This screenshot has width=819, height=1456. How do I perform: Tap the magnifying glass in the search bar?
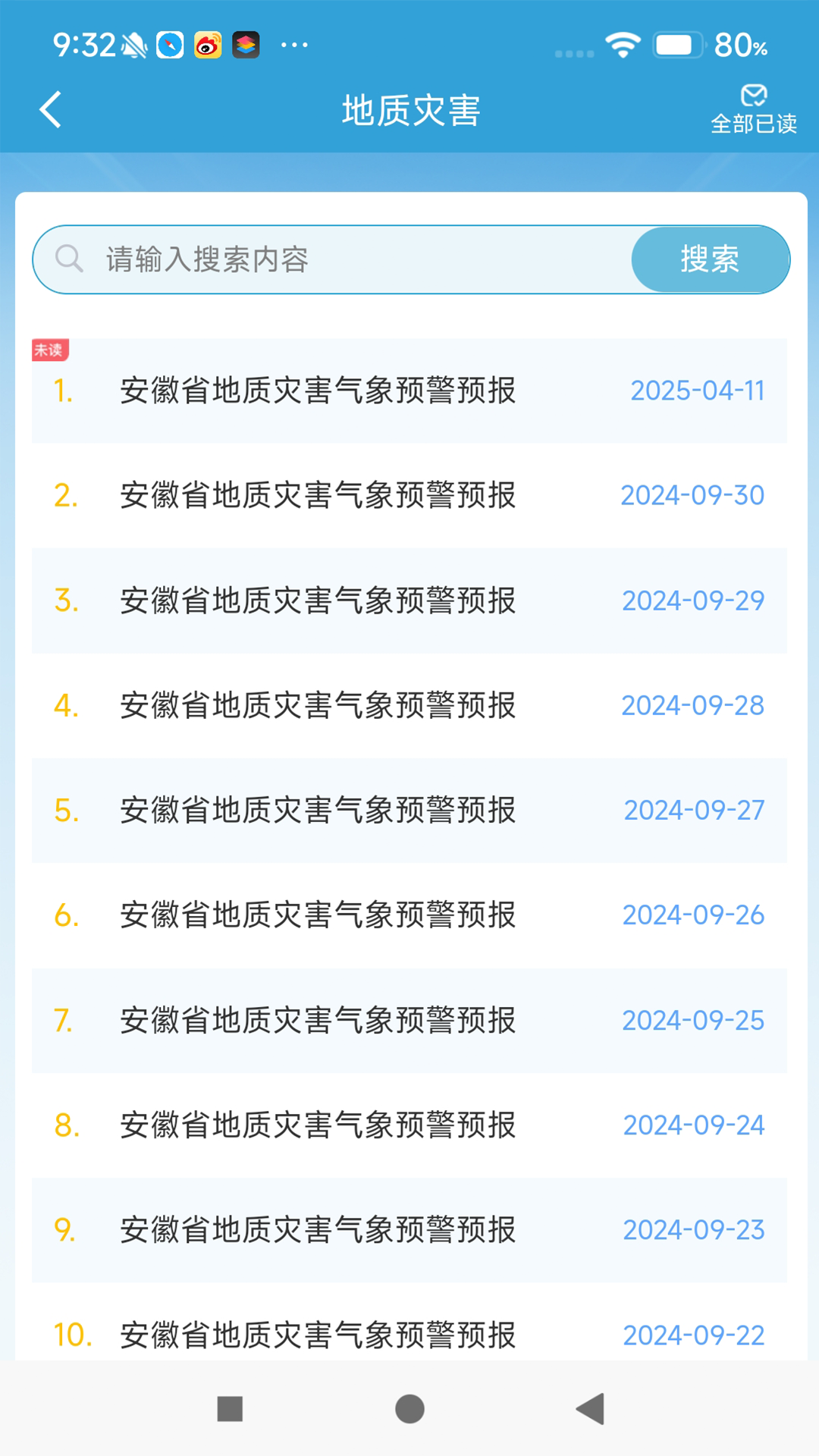(x=69, y=259)
